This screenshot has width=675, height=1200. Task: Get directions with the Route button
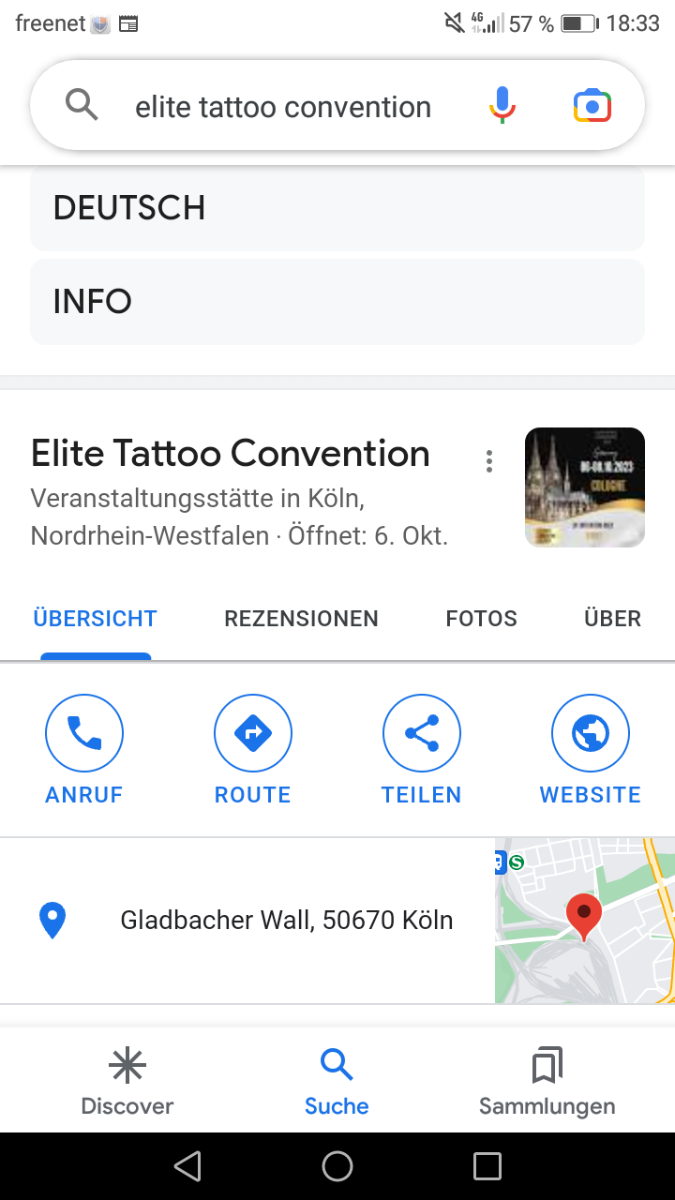tap(252, 750)
